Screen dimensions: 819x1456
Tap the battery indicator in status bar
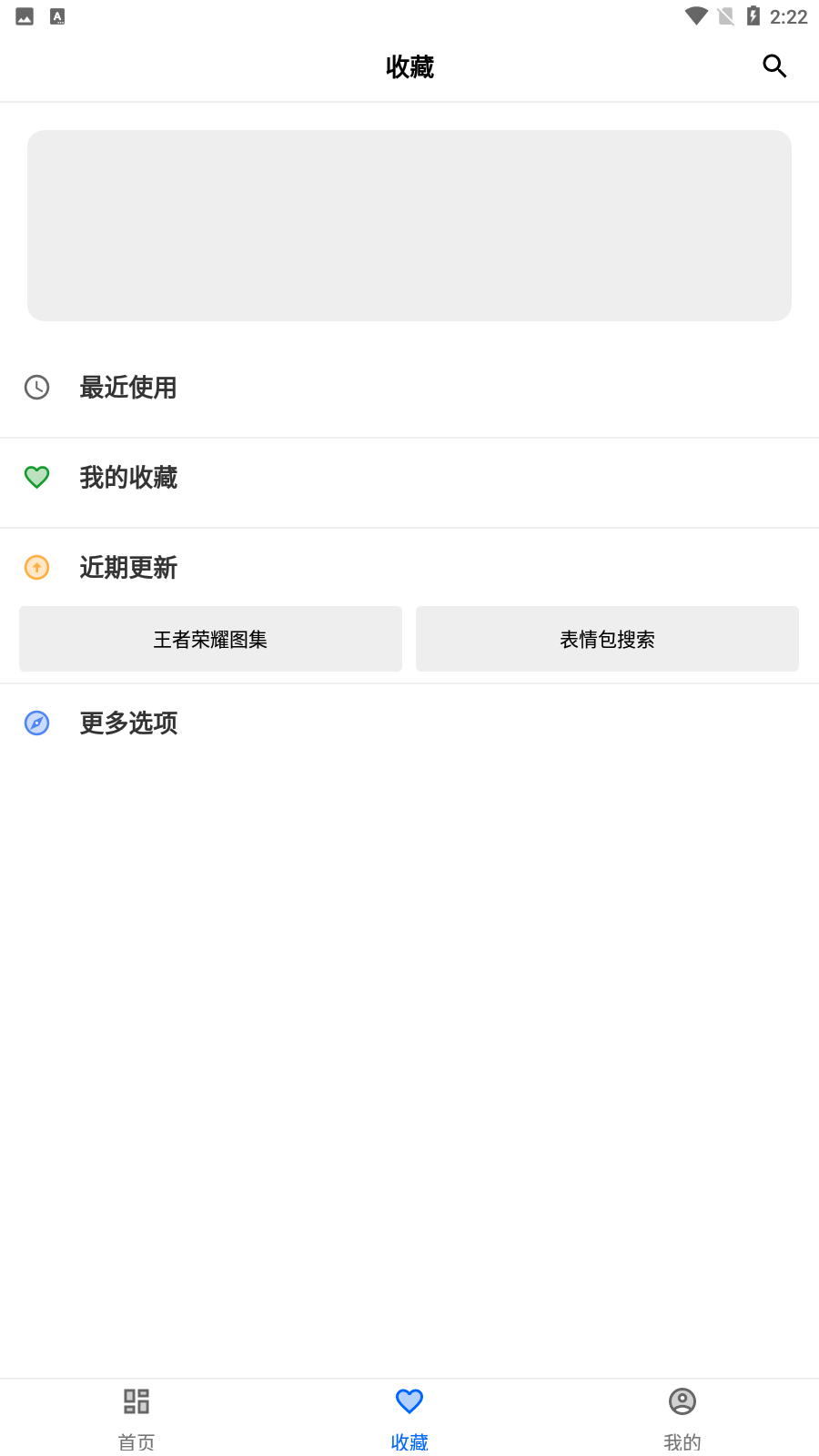pos(753,15)
